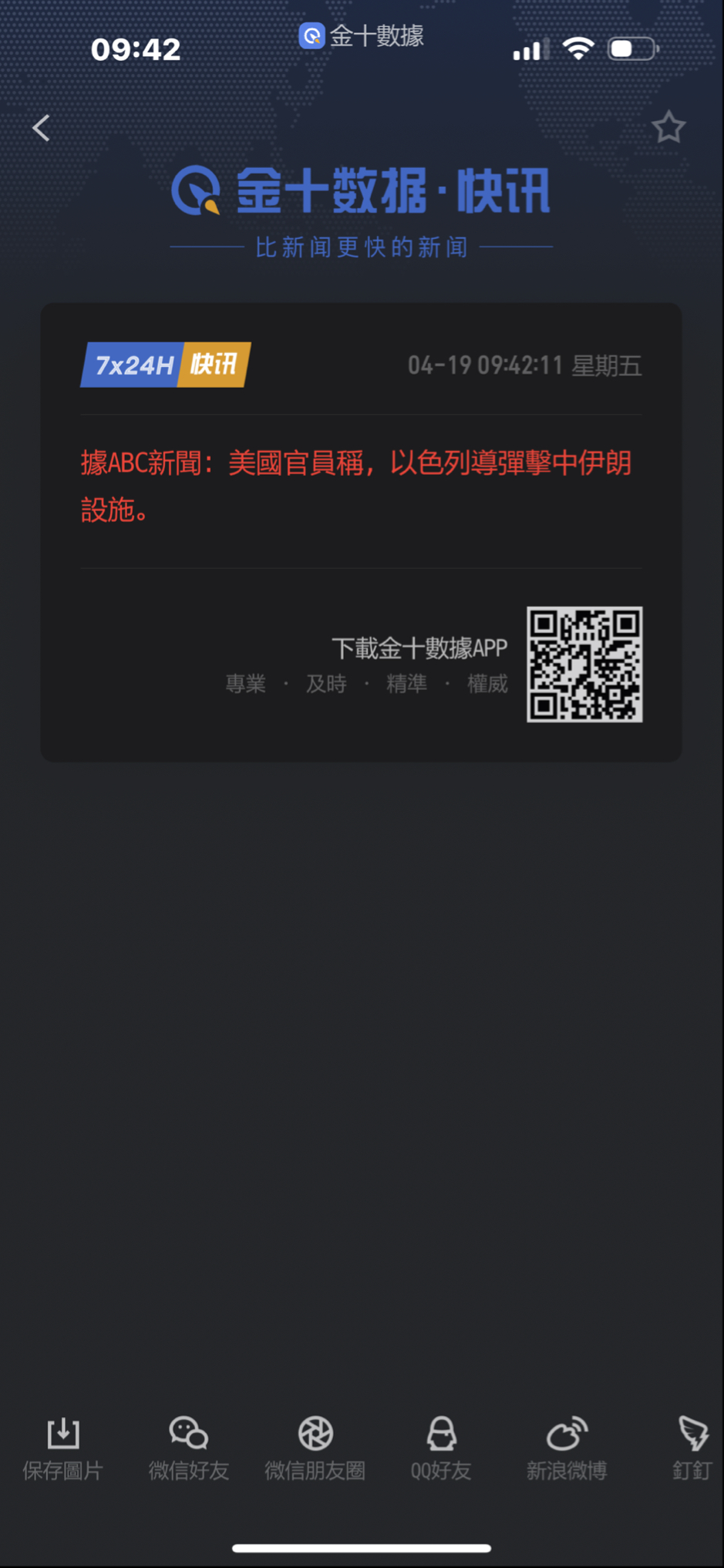Tap the battery indicator
This screenshot has width=724, height=1568.
(x=629, y=48)
